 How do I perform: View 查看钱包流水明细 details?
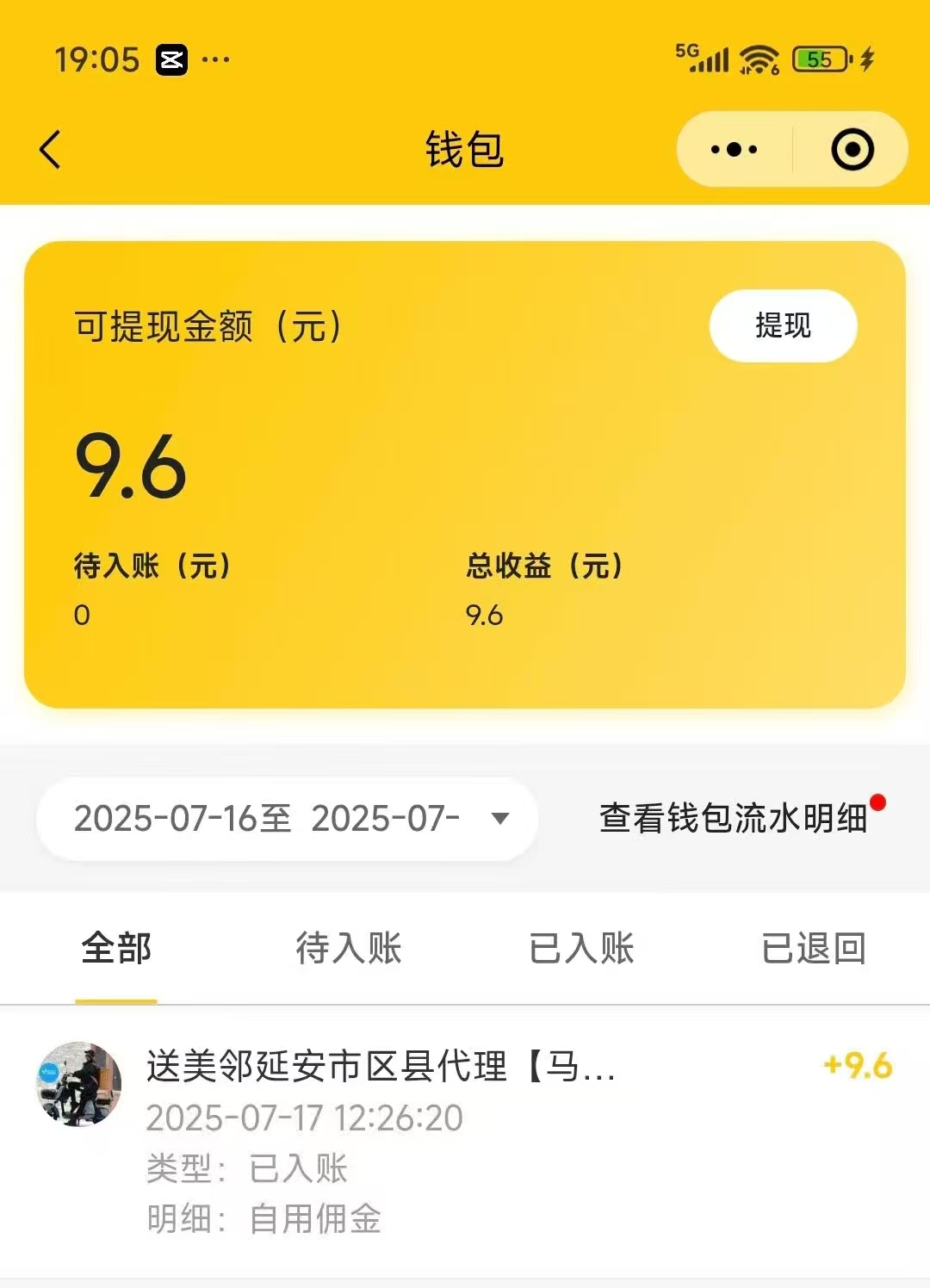(734, 819)
